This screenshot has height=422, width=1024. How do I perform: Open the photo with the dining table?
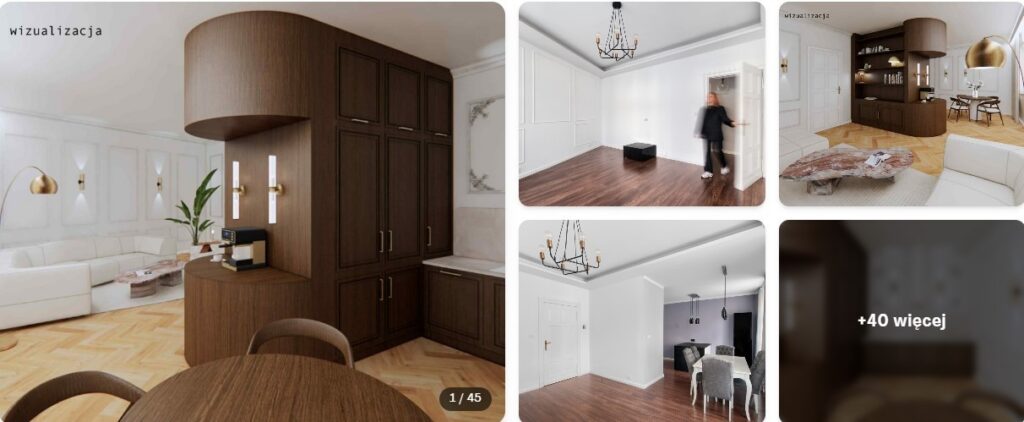click(x=641, y=320)
